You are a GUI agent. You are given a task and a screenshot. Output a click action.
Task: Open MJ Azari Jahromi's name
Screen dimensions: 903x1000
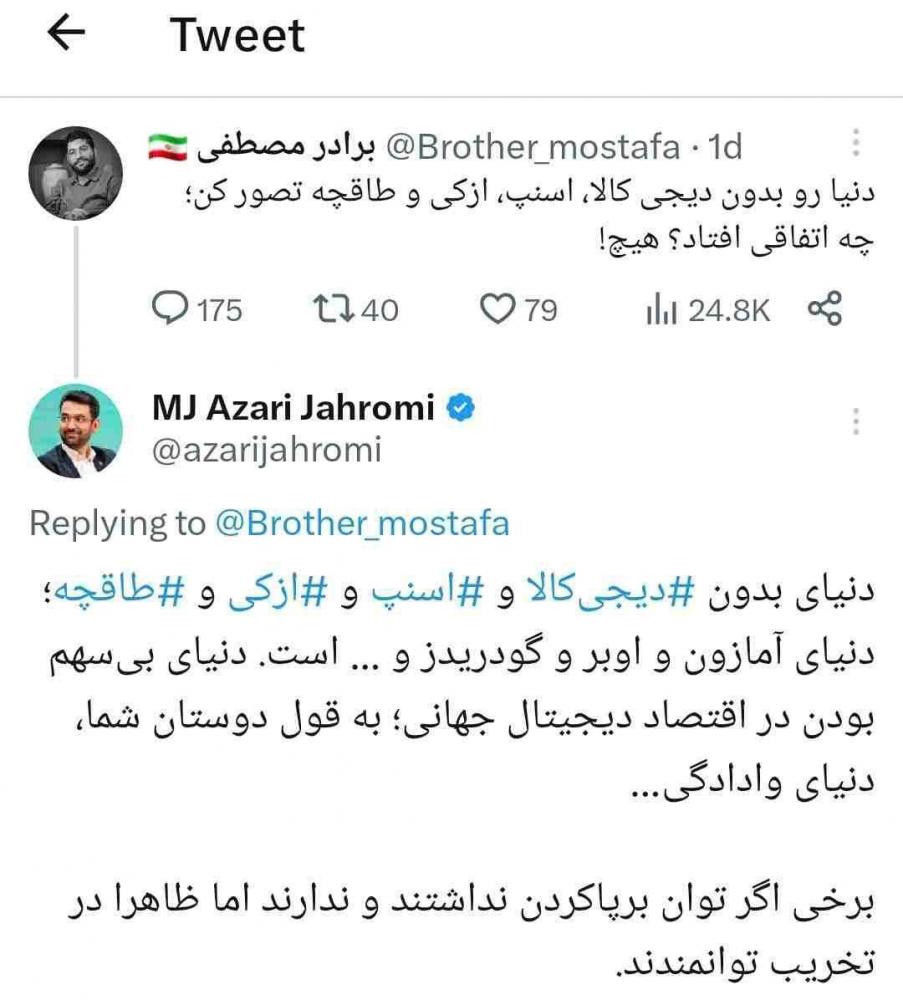[x=293, y=407]
